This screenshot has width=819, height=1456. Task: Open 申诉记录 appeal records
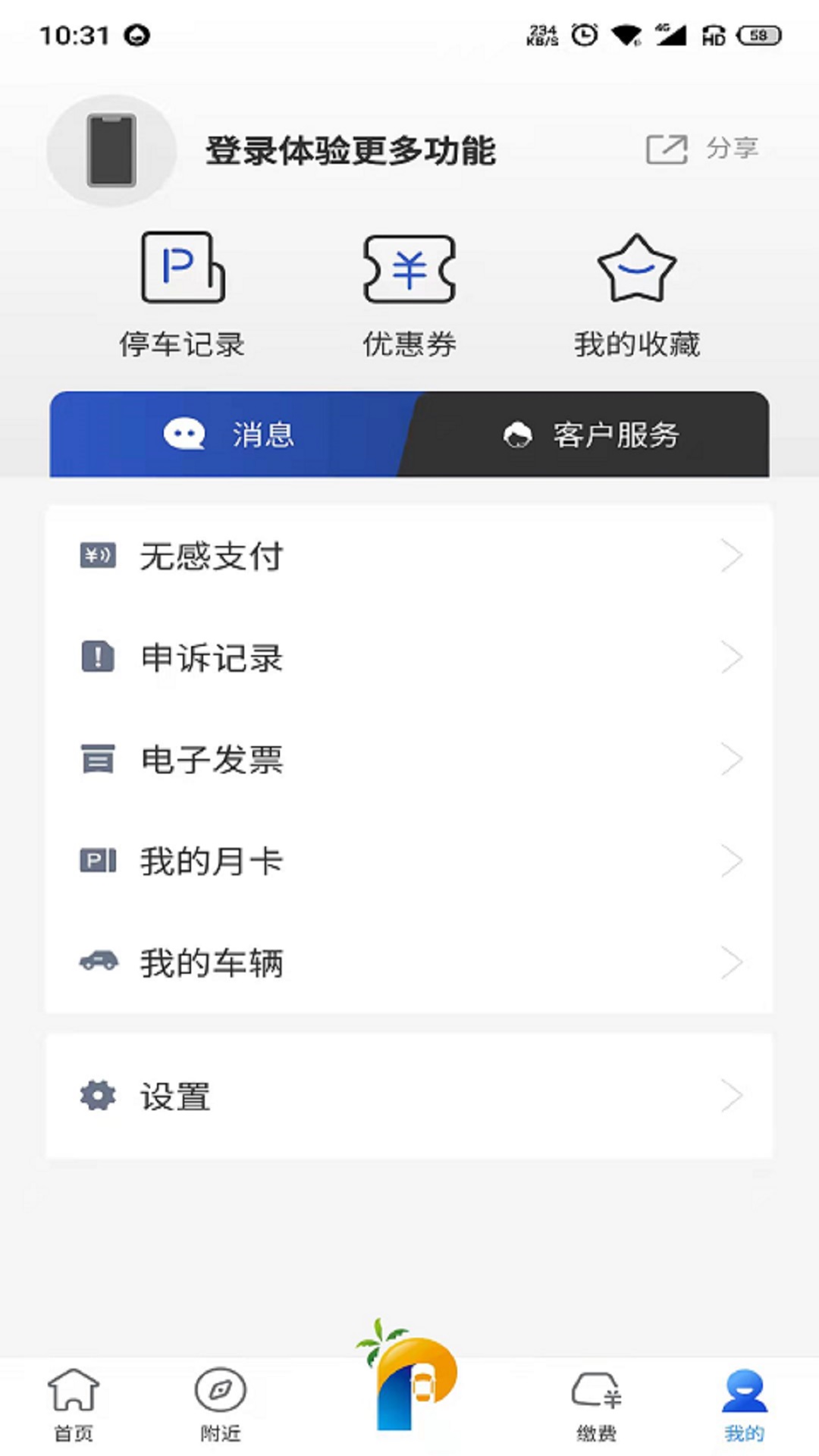[x=409, y=657]
